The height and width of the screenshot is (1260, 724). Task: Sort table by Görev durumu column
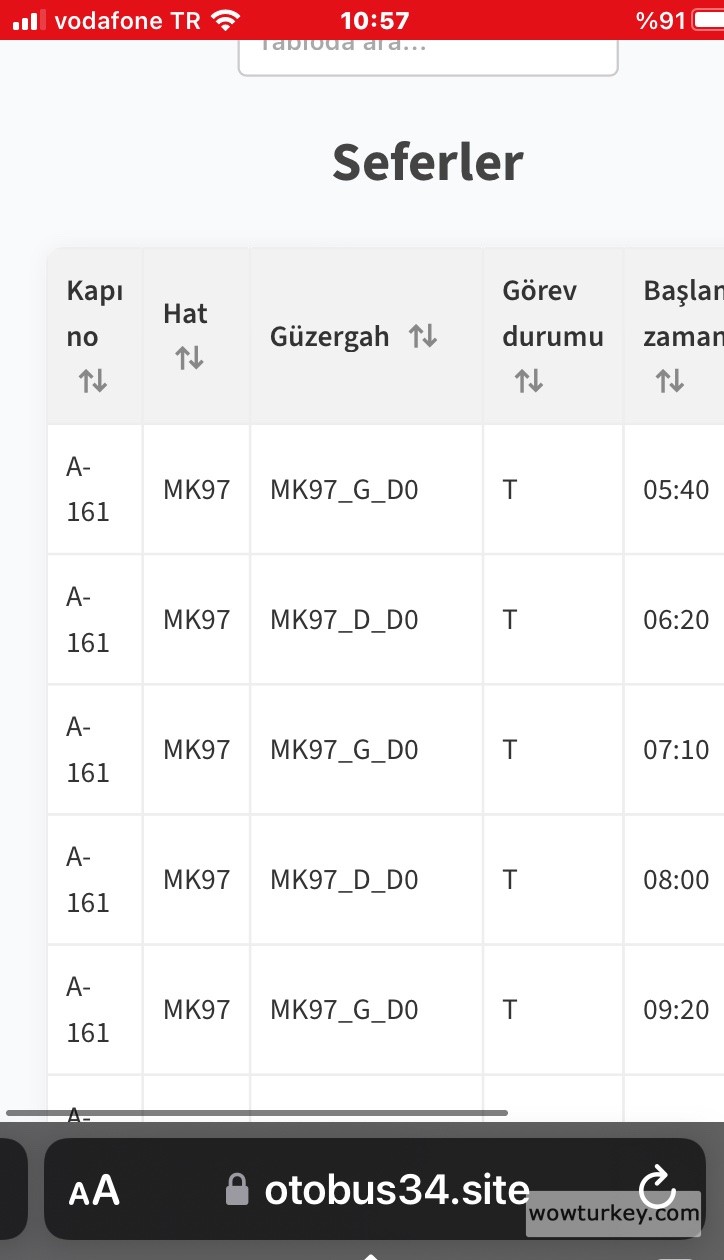[x=529, y=380]
